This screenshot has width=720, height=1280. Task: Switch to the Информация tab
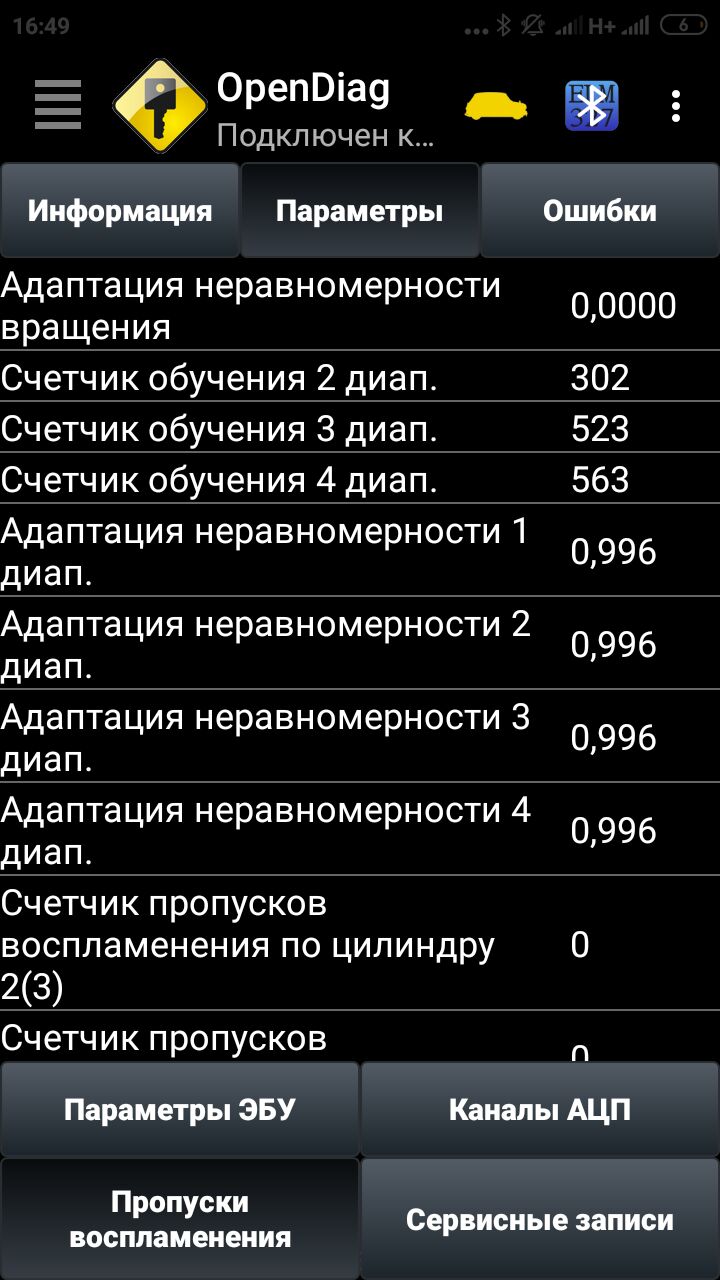[120, 211]
